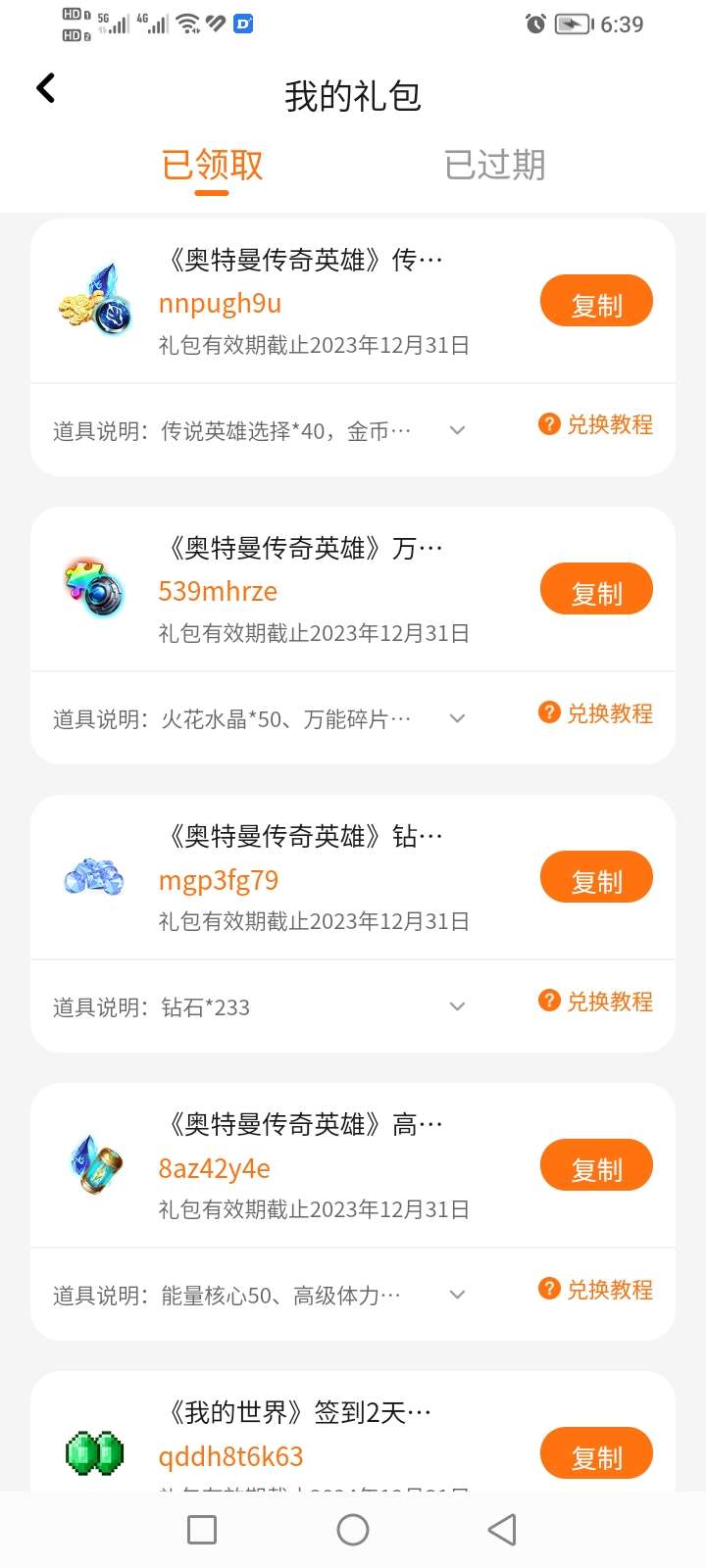Copy gift code 8az42y4e

(596, 1166)
